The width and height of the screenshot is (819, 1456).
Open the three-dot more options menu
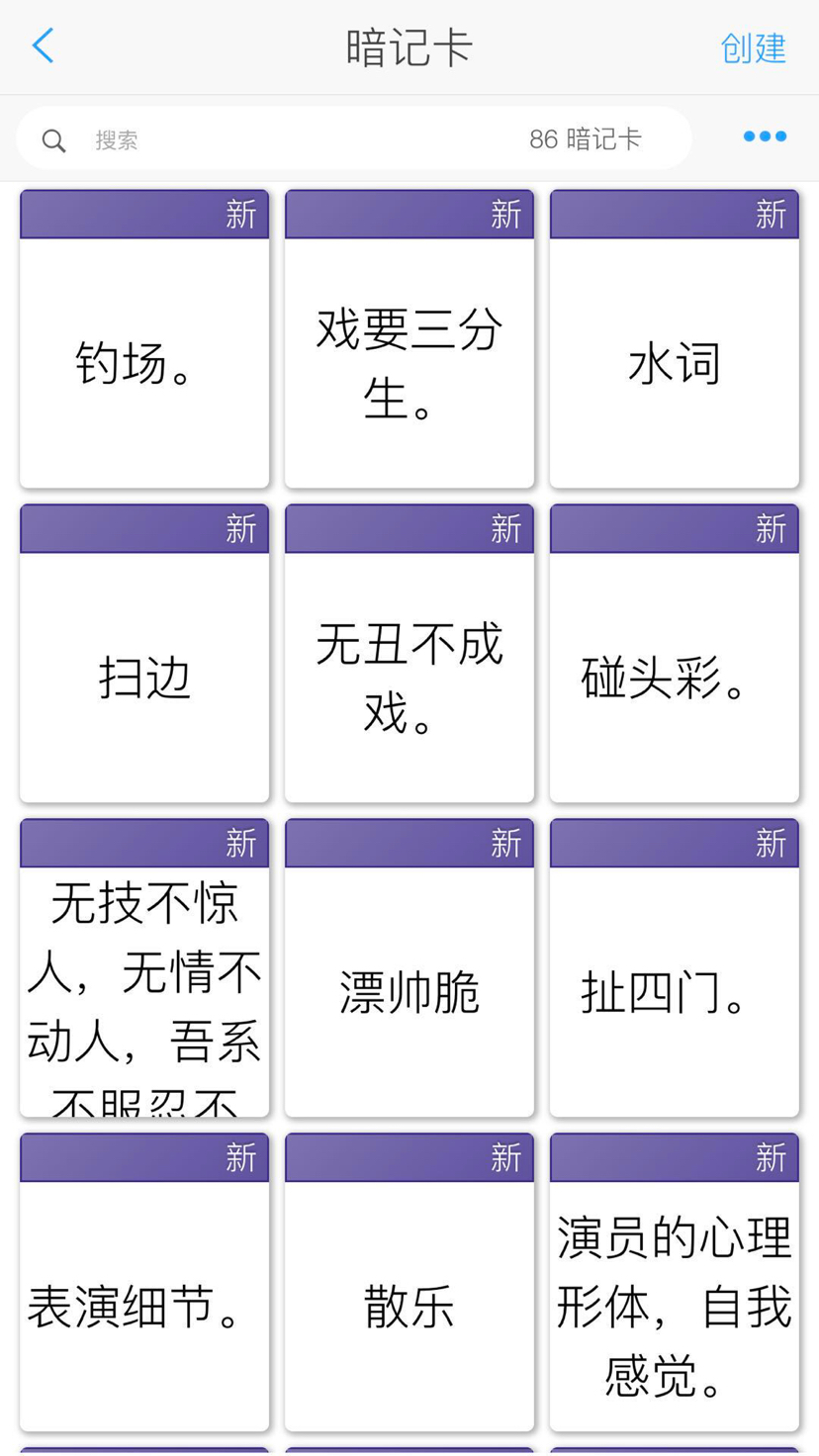(765, 136)
